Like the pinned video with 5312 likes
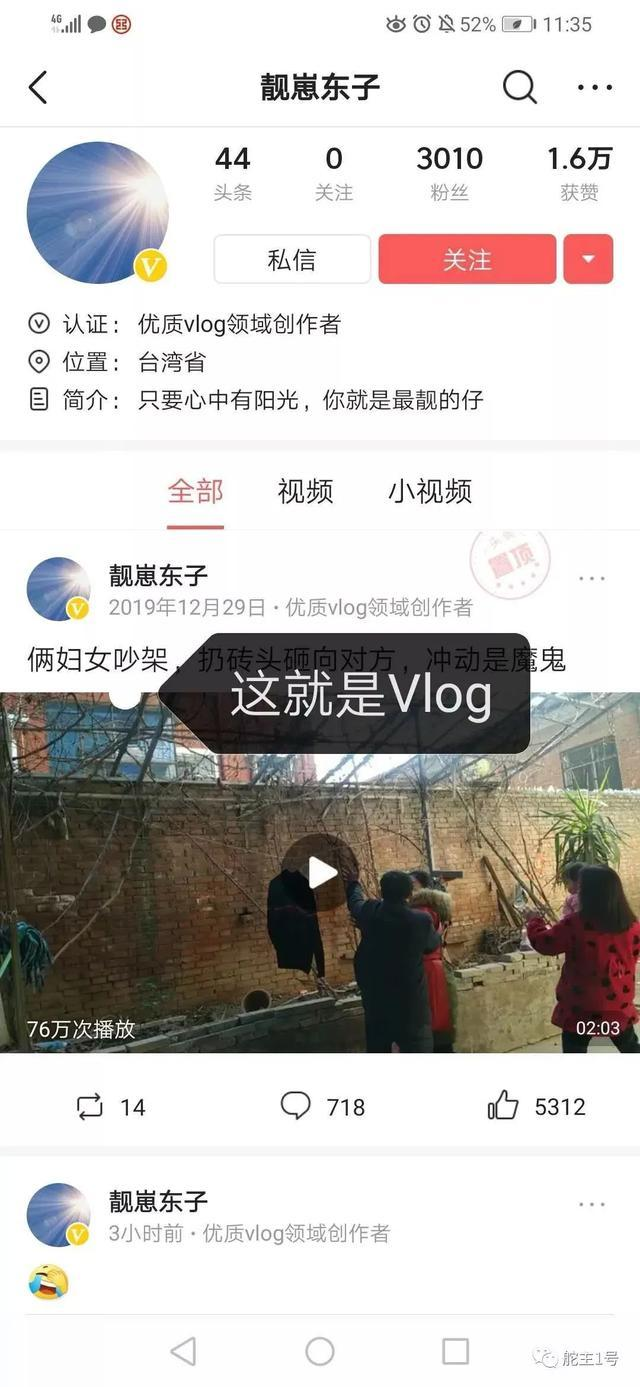The image size is (640, 1387). 536,1106
